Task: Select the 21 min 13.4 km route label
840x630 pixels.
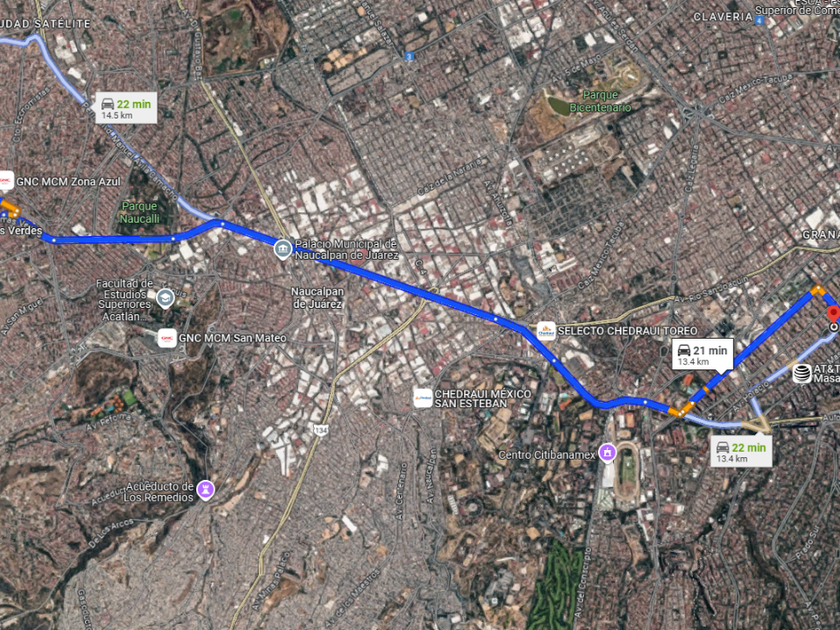Action: tap(701, 355)
